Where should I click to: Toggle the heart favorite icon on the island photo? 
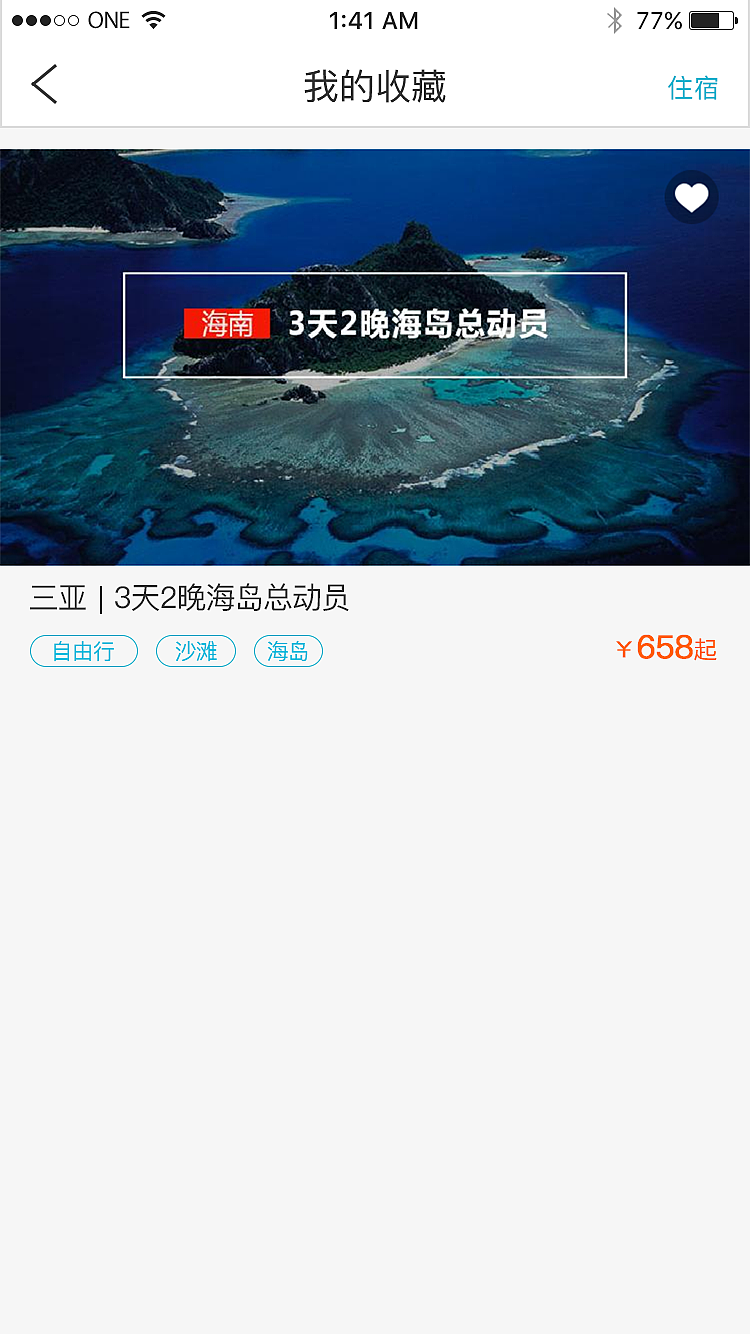691,197
